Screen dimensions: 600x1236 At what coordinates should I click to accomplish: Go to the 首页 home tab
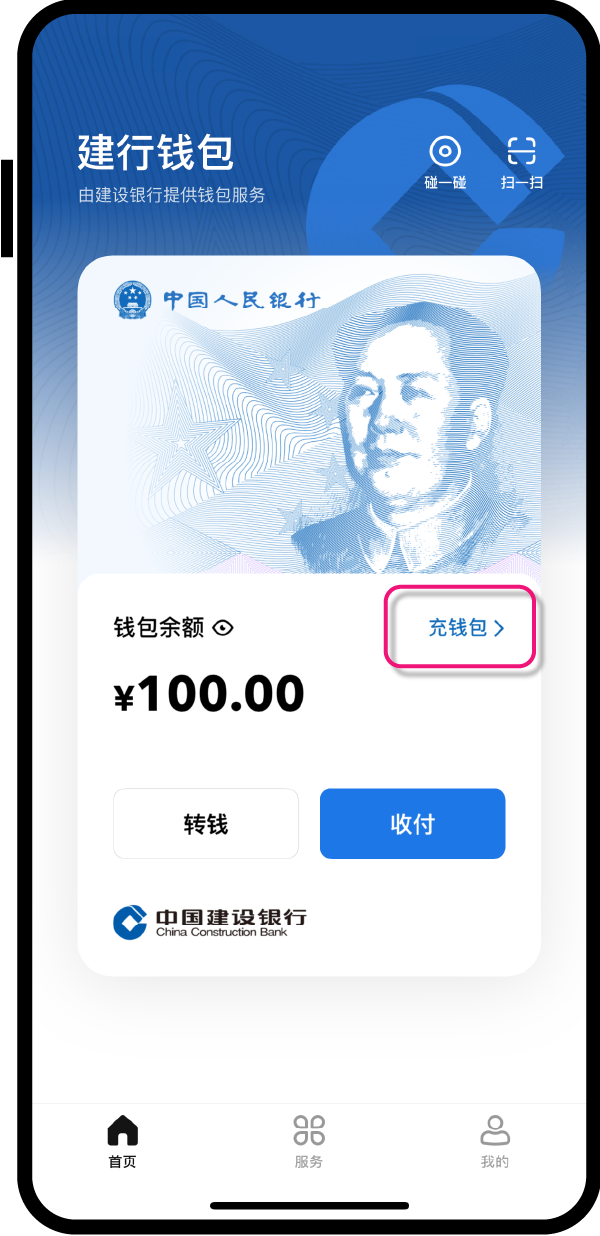pyautogui.click(x=122, y=1141)
